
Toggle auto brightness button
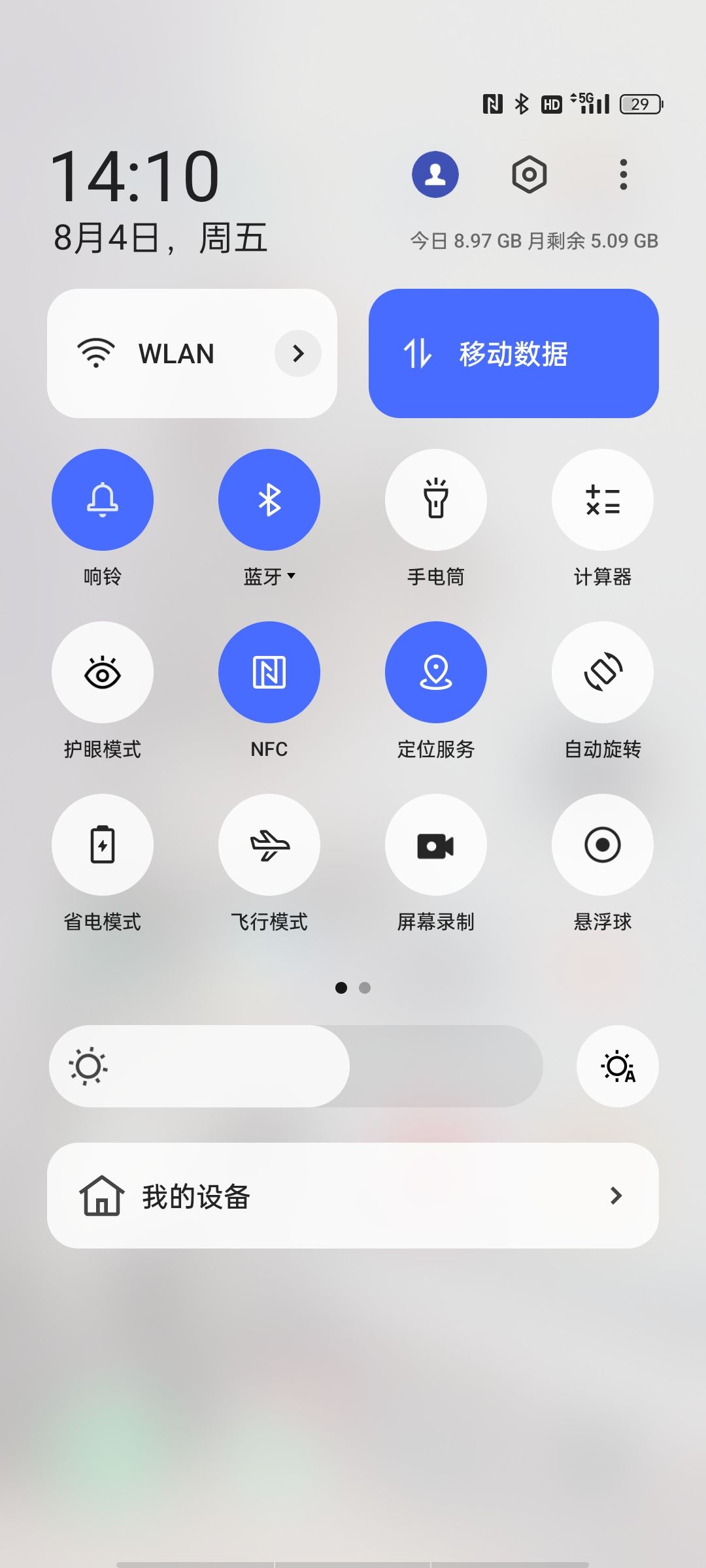click(618, 1066)
